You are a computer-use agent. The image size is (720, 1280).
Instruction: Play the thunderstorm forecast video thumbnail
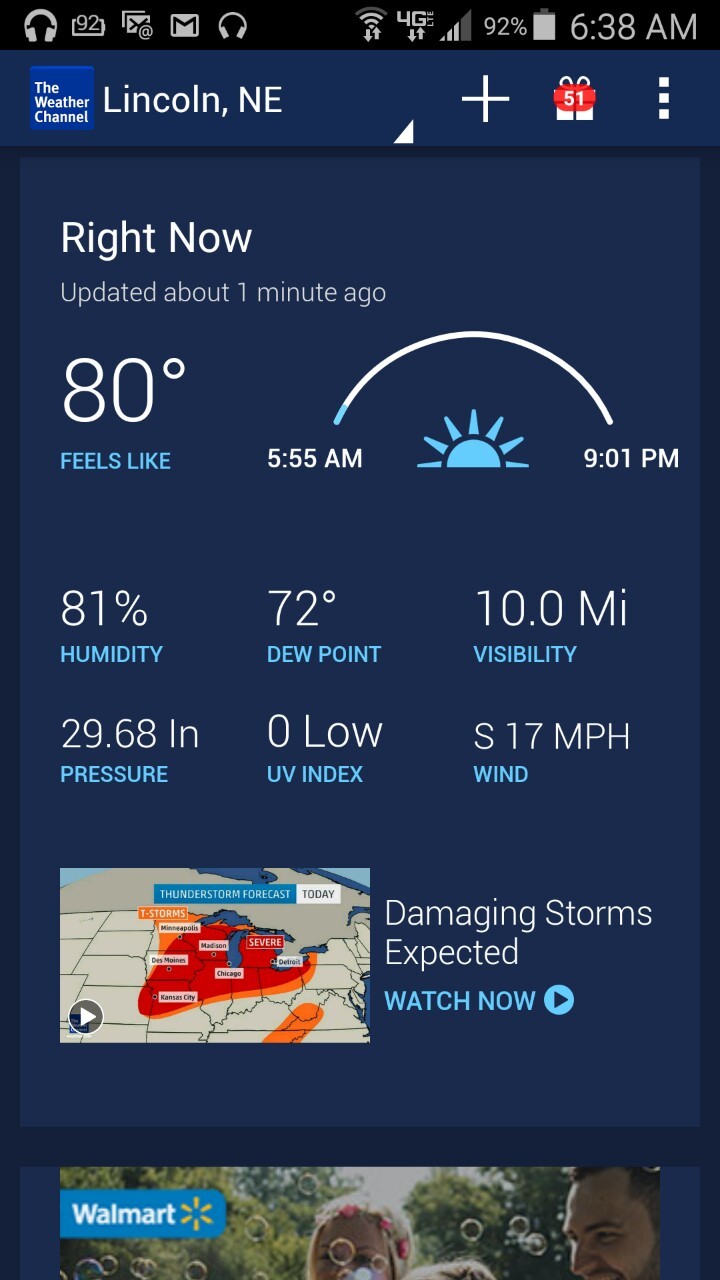pos(215,955)
